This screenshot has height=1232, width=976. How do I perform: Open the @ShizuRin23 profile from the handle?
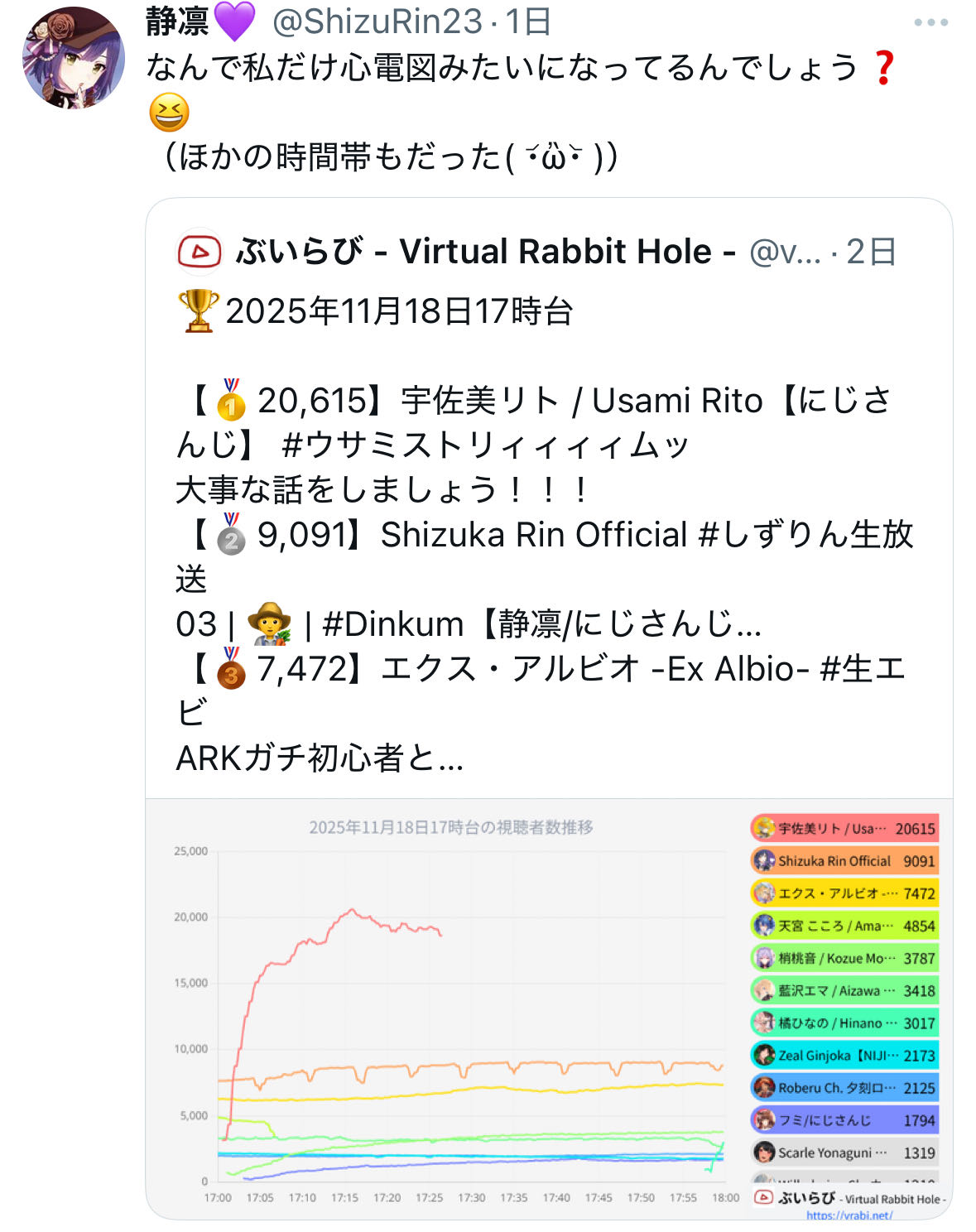(x=377, y=22)
